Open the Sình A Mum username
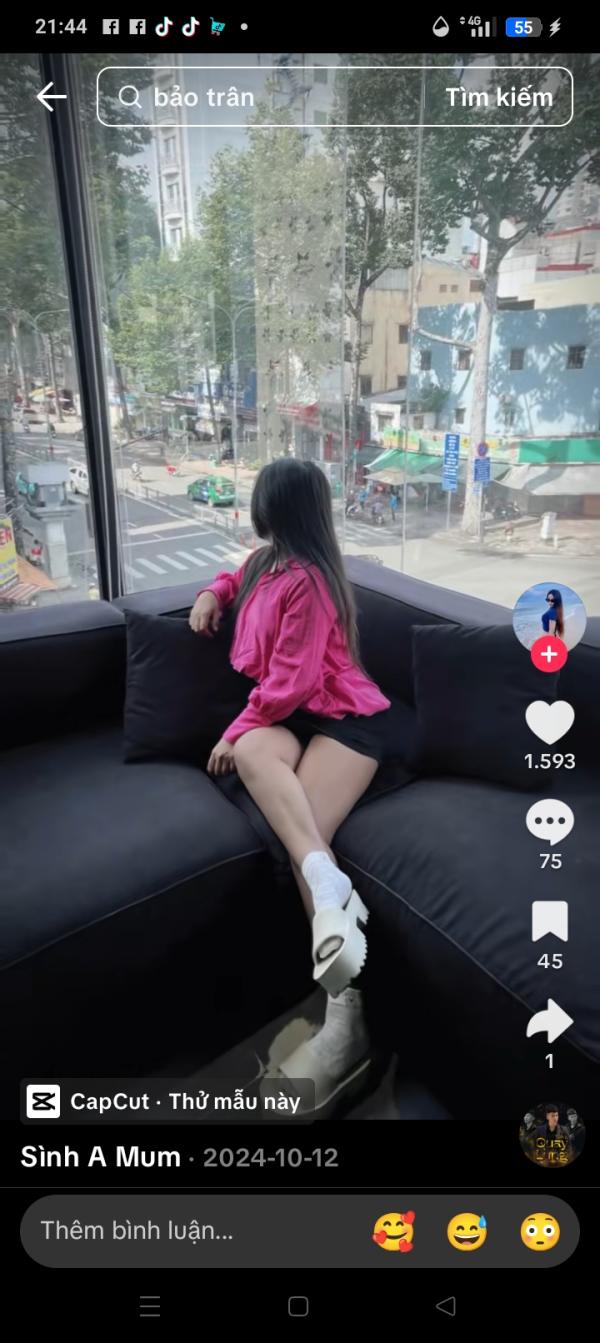The height and width of the screenshot is (1343, 600). 100,1157
